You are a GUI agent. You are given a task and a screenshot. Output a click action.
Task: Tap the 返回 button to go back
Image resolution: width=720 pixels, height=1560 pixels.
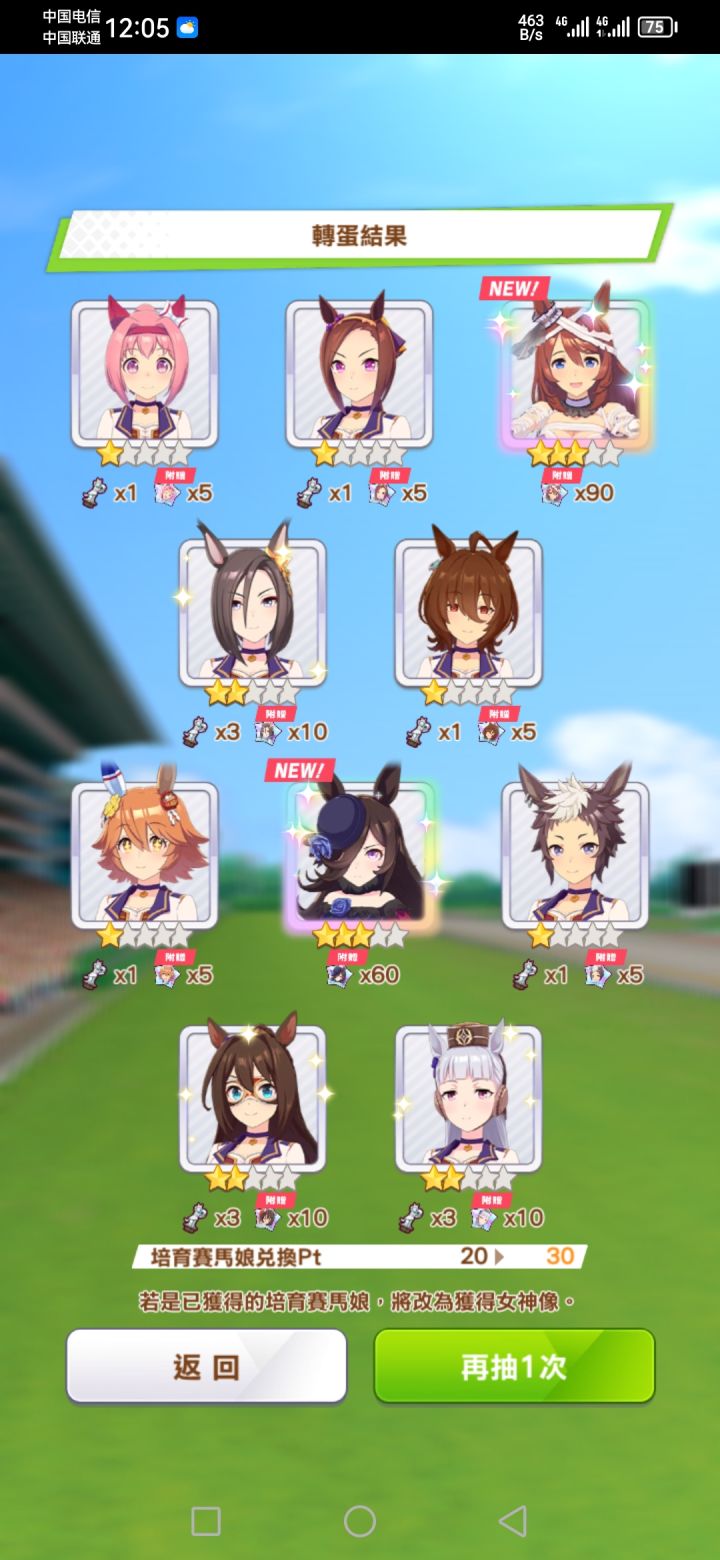point(206,1366)
